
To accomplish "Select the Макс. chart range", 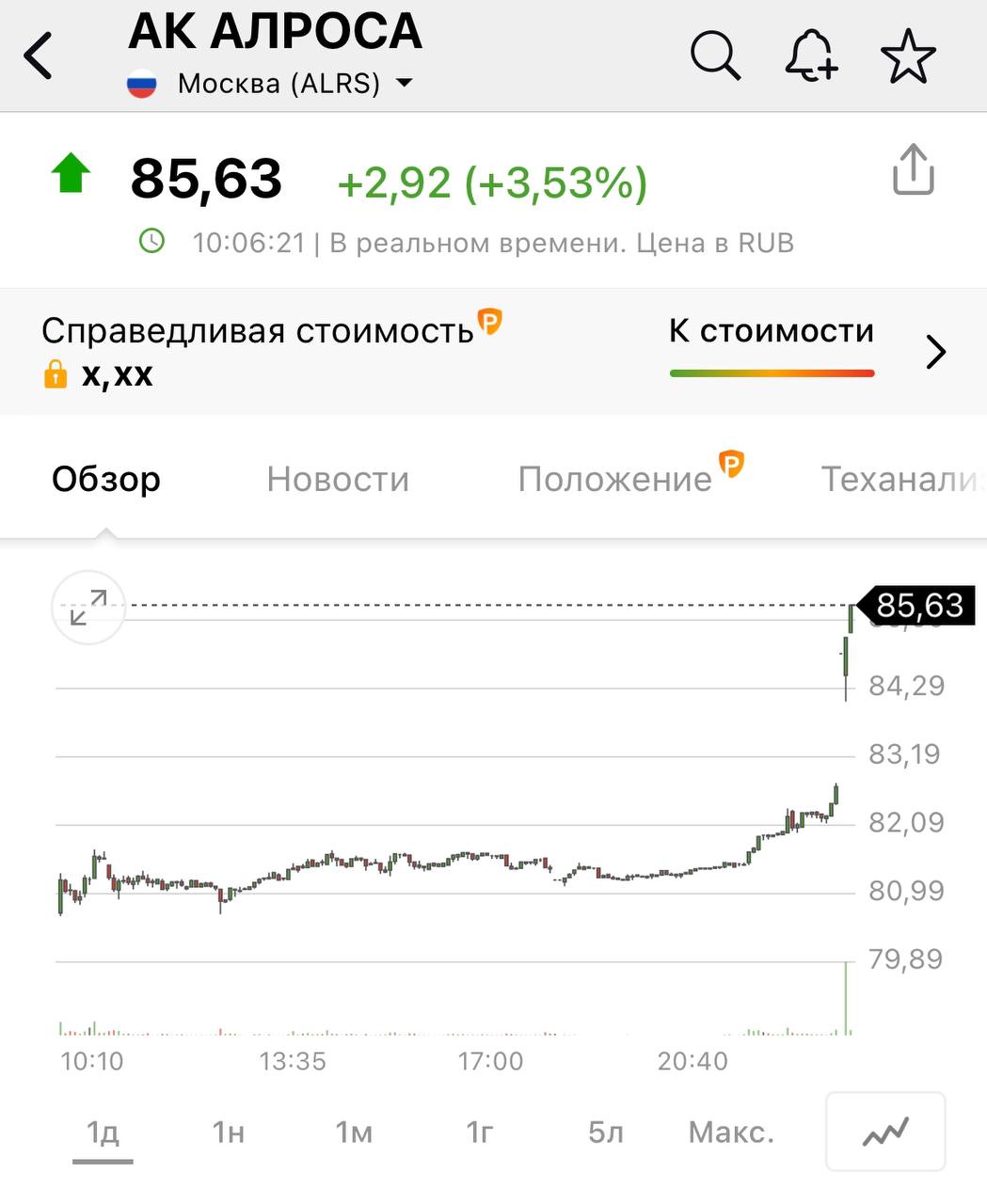I will pos(731,1133).
